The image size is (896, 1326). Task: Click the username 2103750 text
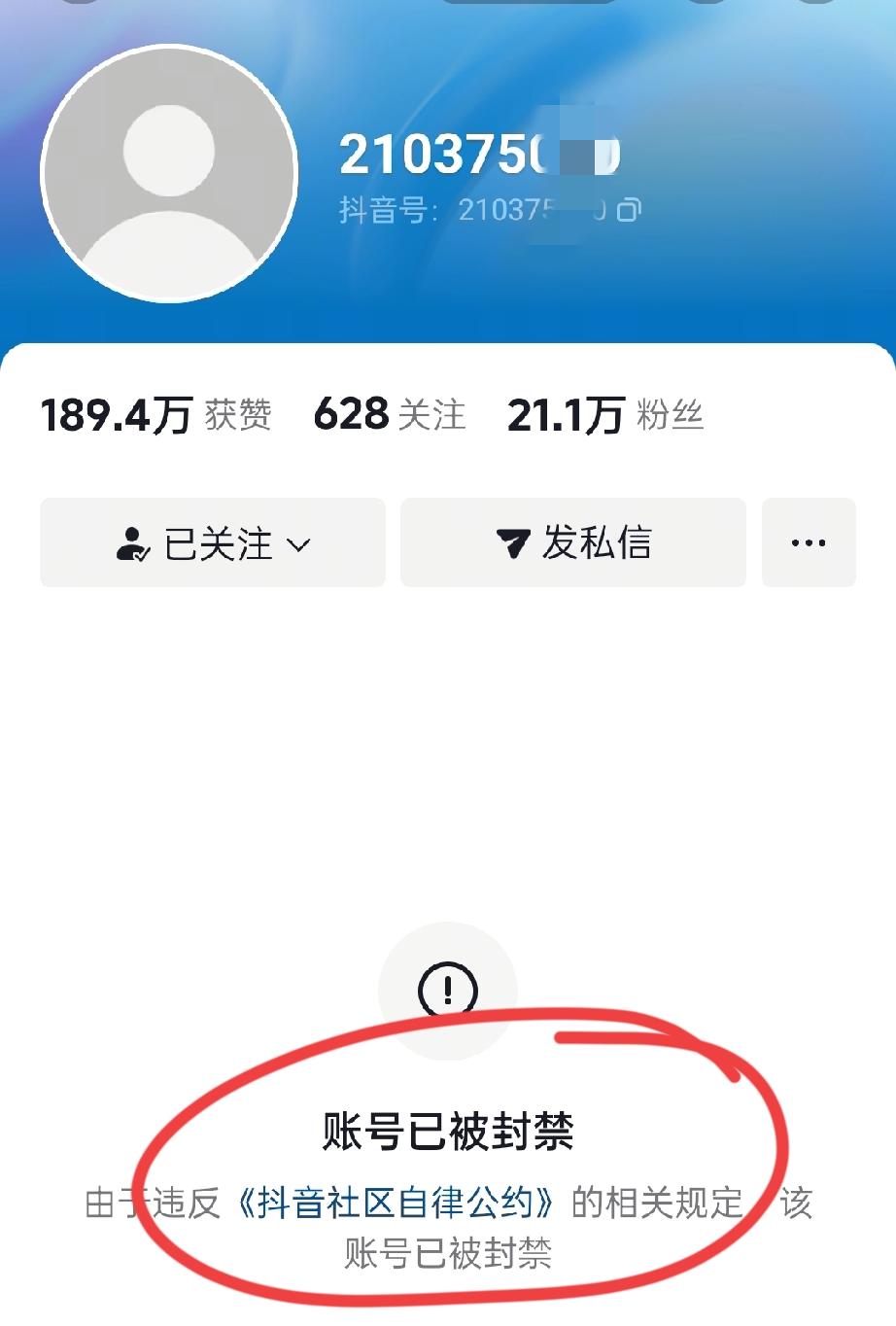point(481,153)
